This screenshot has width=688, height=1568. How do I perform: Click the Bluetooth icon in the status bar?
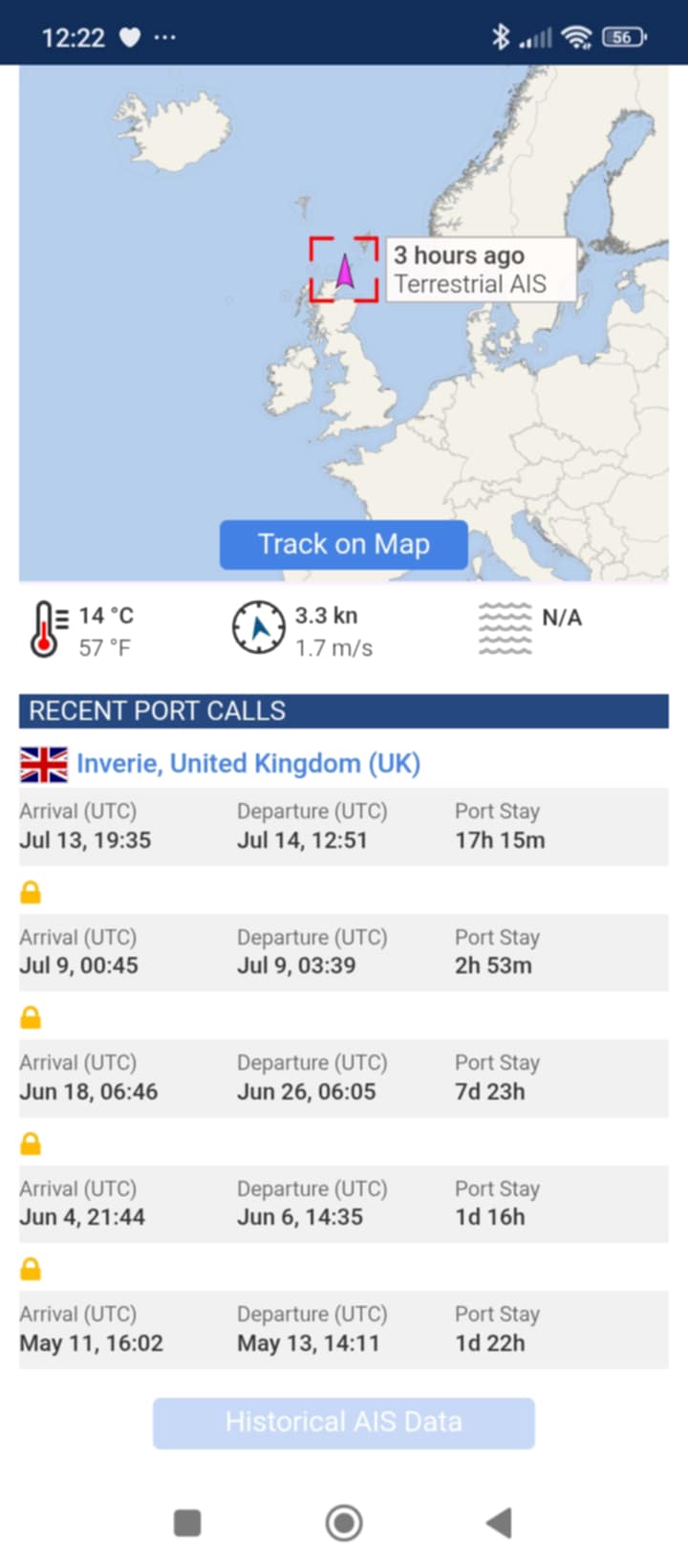499,36
